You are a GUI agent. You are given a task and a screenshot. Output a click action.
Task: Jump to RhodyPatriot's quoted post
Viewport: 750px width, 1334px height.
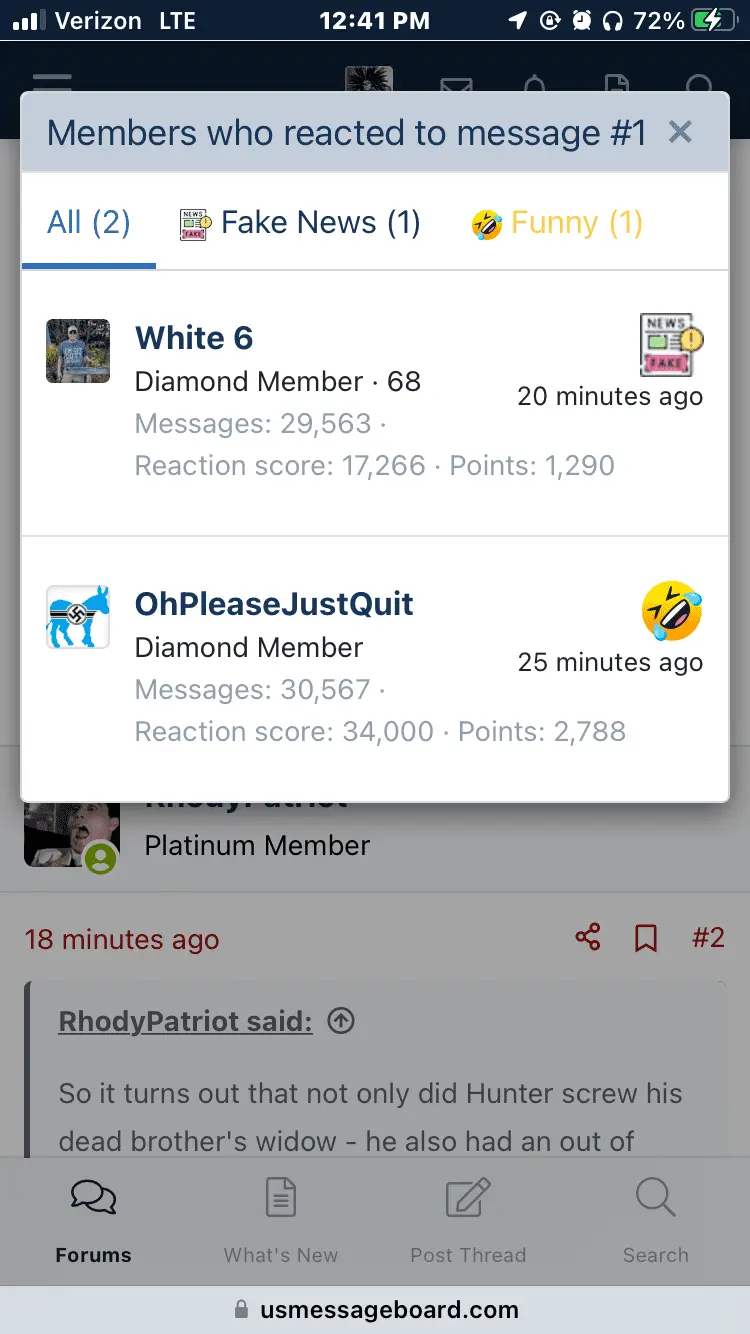coord(341,1021)
